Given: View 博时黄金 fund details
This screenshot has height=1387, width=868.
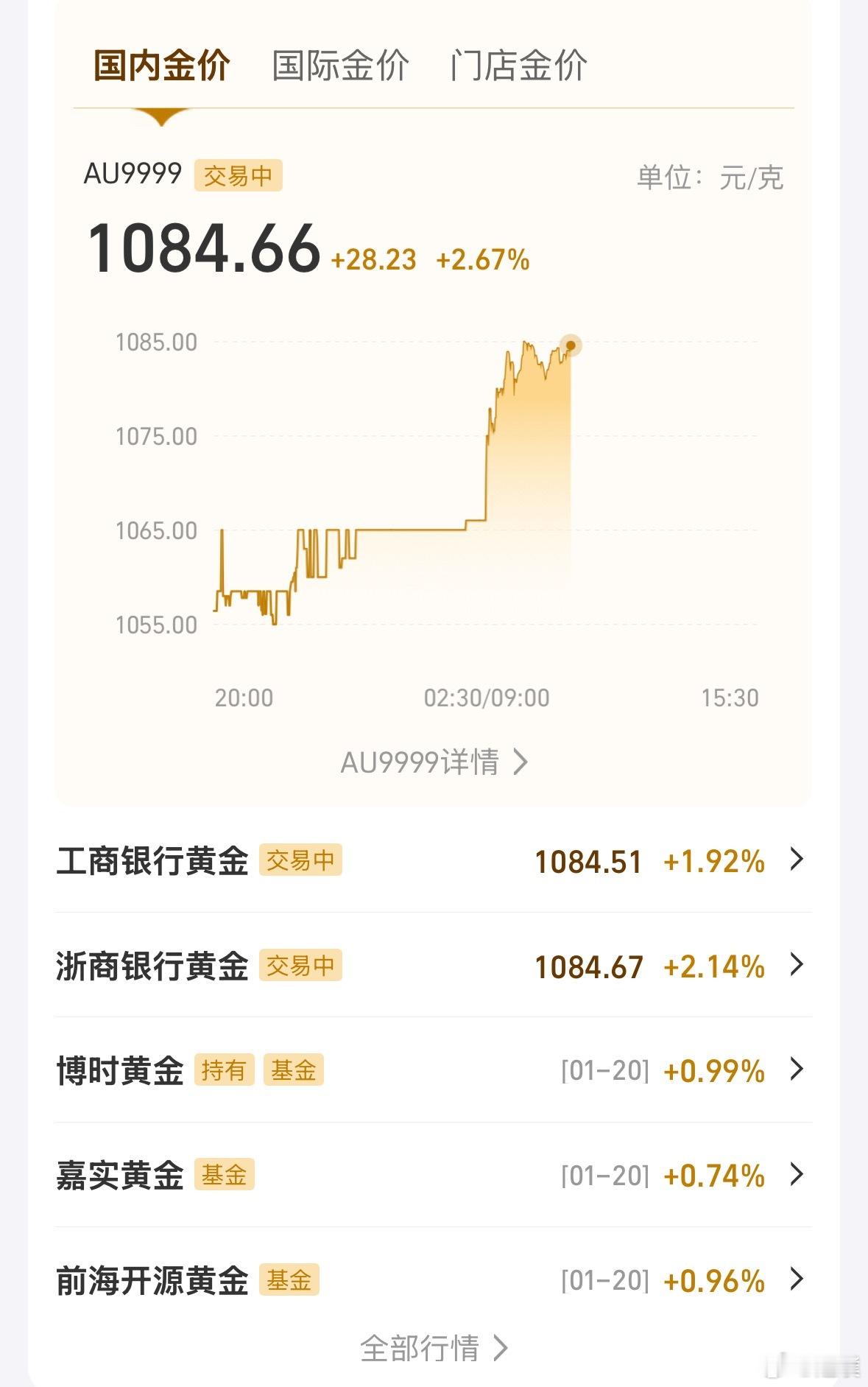Looking at the screenshot, I should (433, 1070).
